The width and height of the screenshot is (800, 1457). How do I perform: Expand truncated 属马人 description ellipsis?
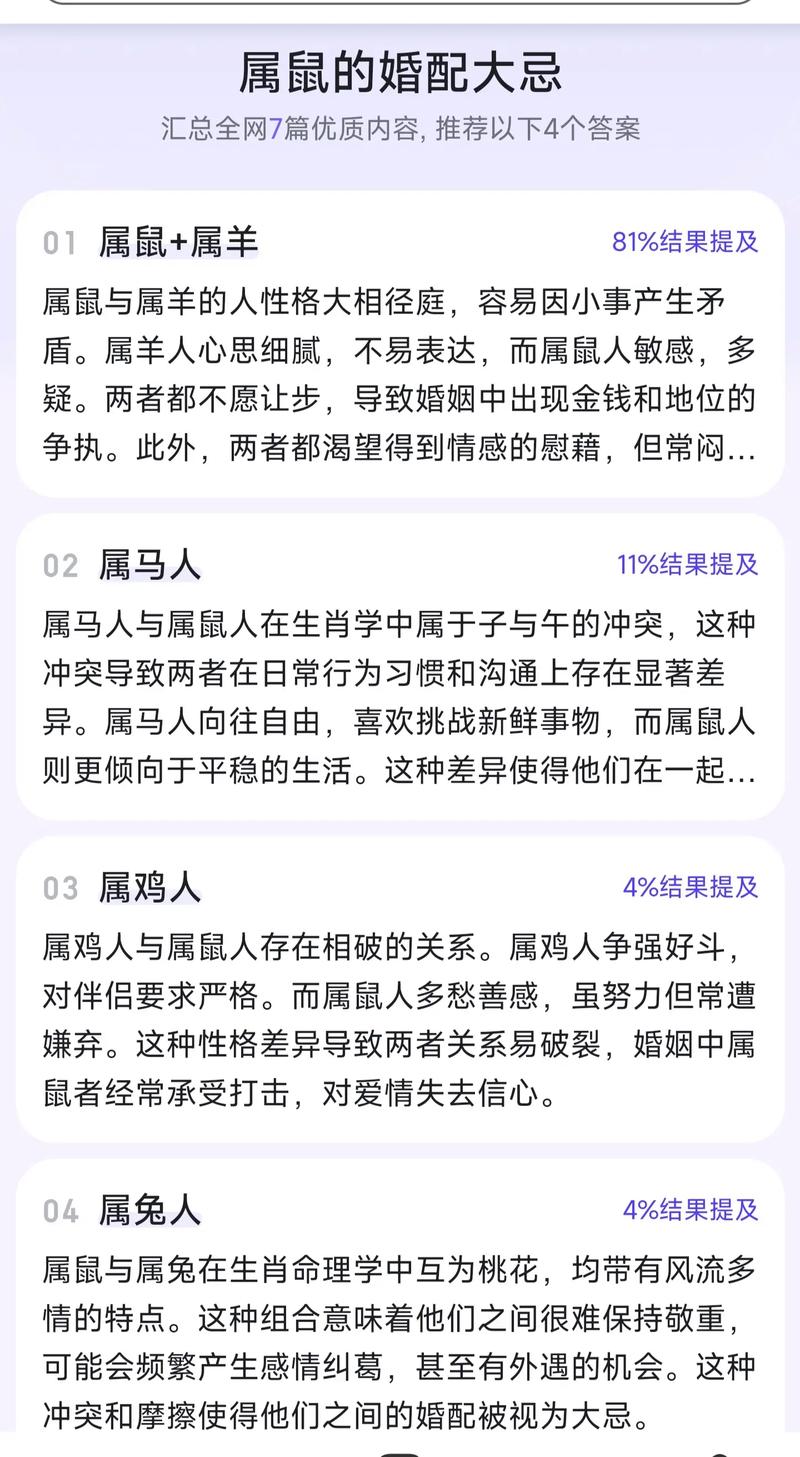[x=748, y=777]
